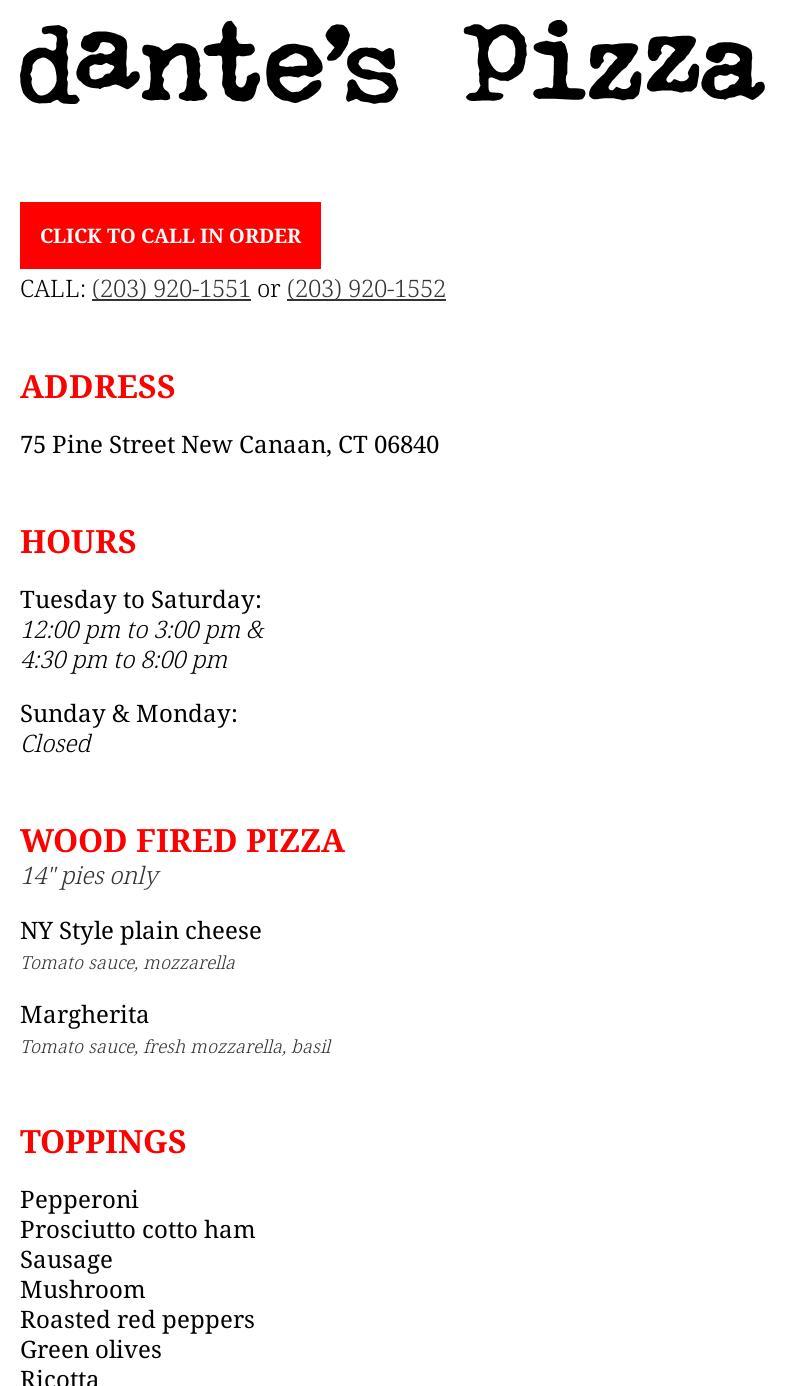Dial the (203) 920-1552 phone link
The width and height of the screenshot is (785, 1386).
[x=366, y=289]
